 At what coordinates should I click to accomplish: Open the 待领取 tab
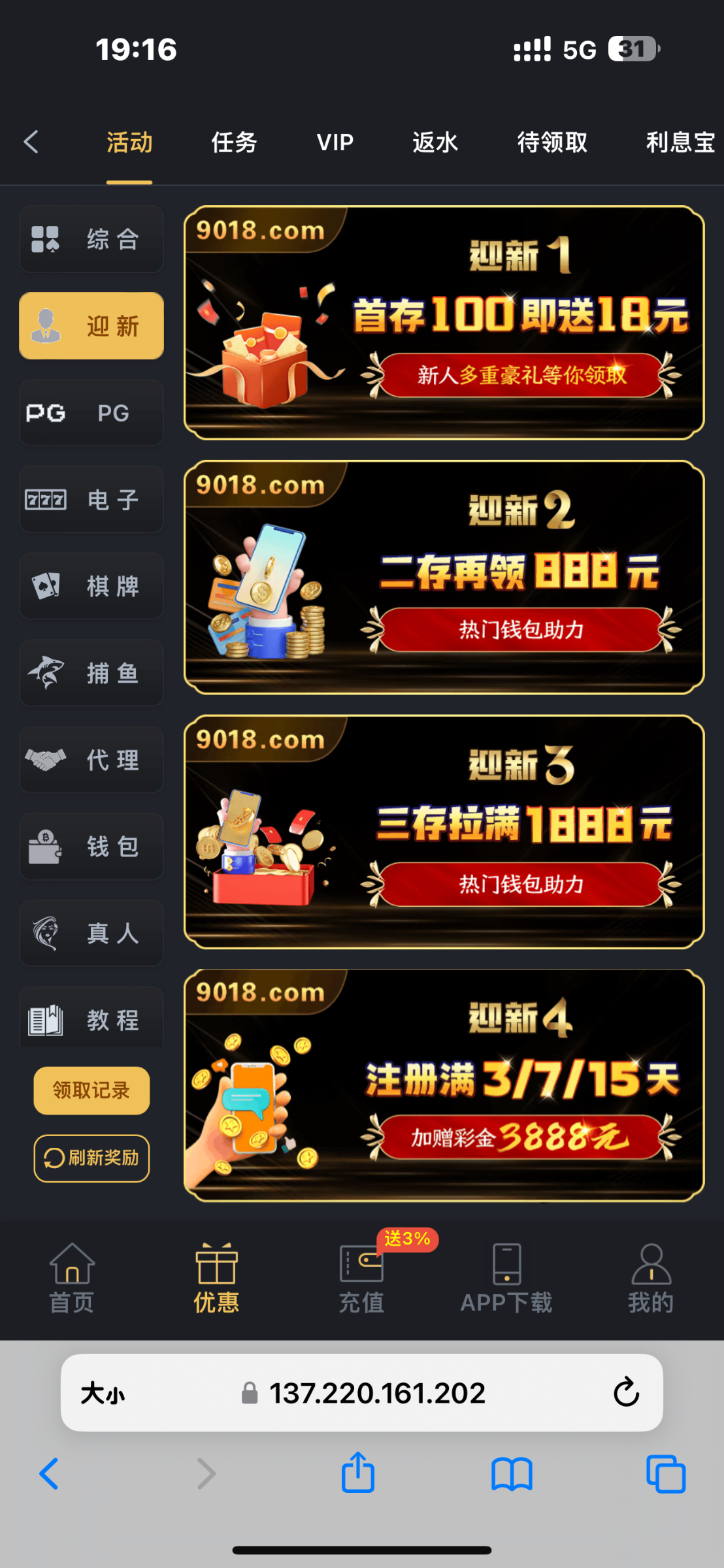pos(552,142)
